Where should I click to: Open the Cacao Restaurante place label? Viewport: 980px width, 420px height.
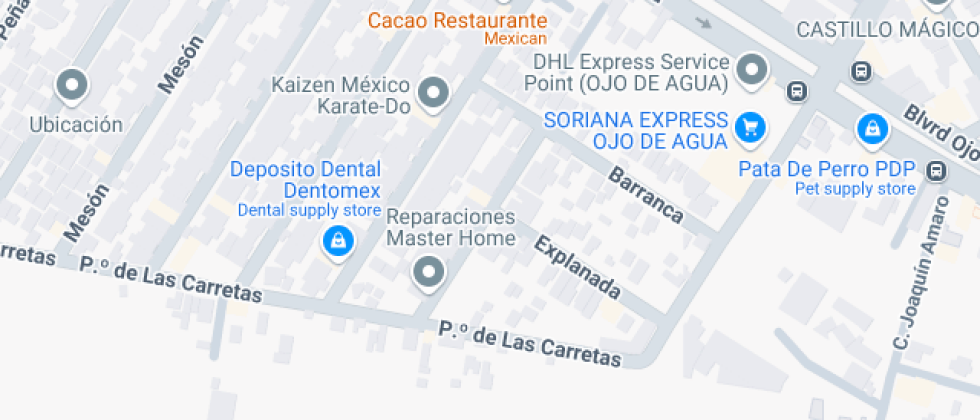click(x=457, y=20)
